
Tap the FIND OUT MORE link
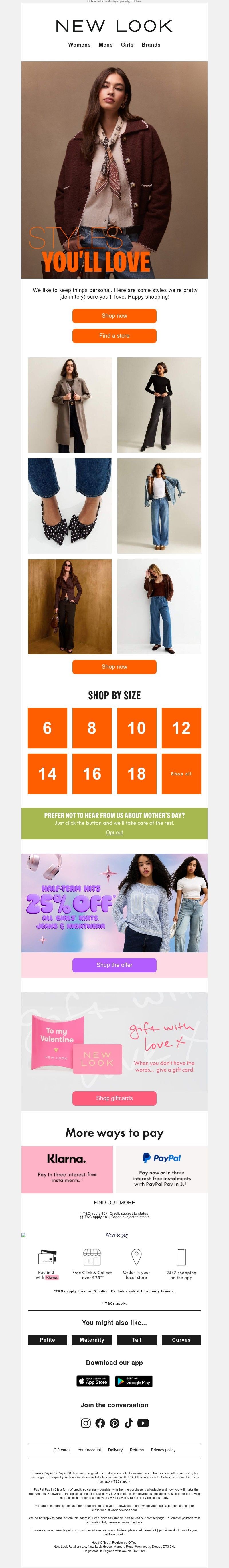(114, 1202)
